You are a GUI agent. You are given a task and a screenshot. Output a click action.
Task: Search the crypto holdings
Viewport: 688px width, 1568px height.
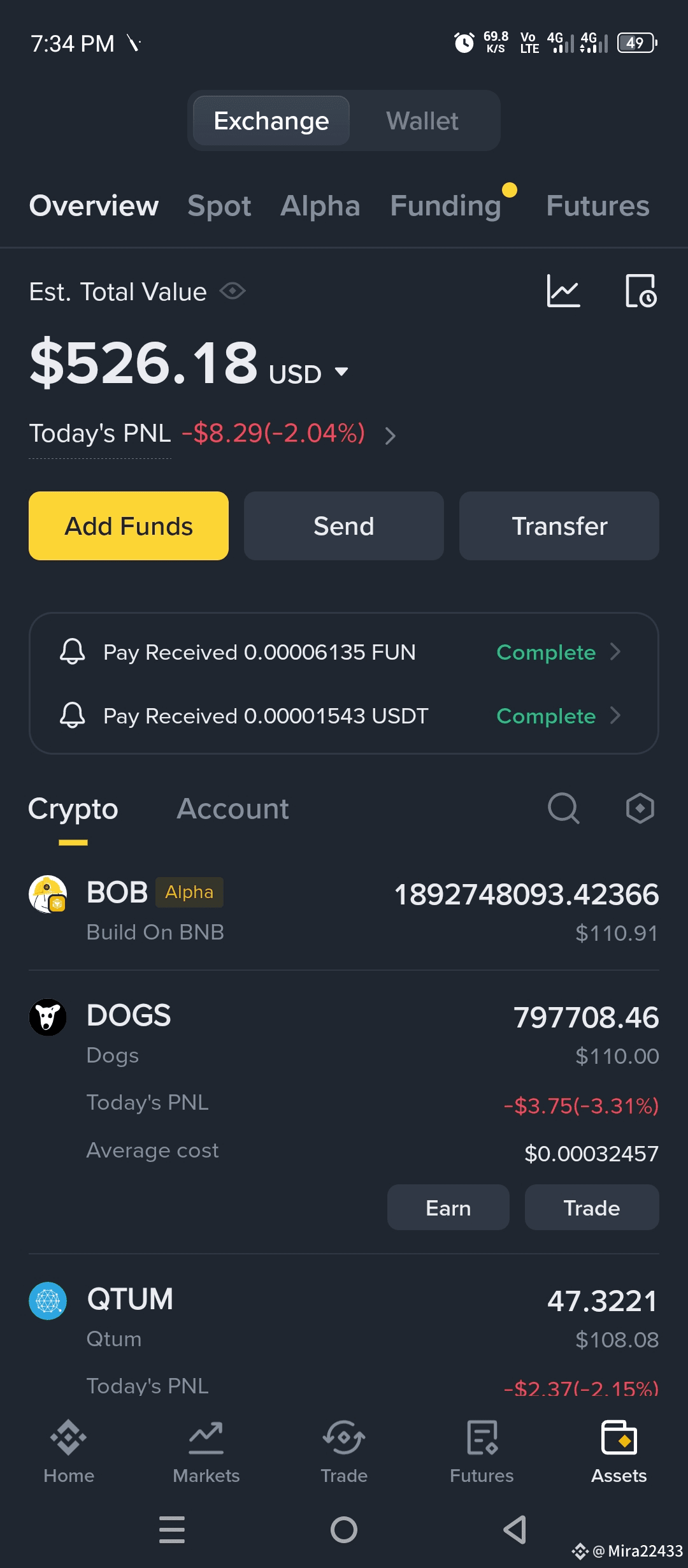tap(564, 808)
